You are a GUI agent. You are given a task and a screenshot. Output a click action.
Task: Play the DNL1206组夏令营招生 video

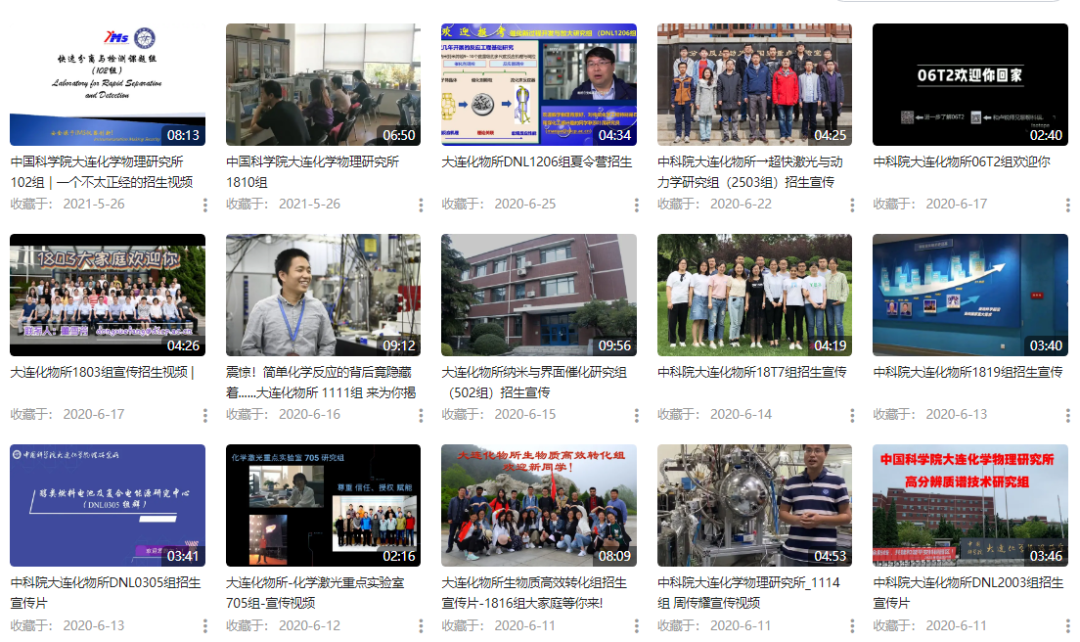[539, 85]
